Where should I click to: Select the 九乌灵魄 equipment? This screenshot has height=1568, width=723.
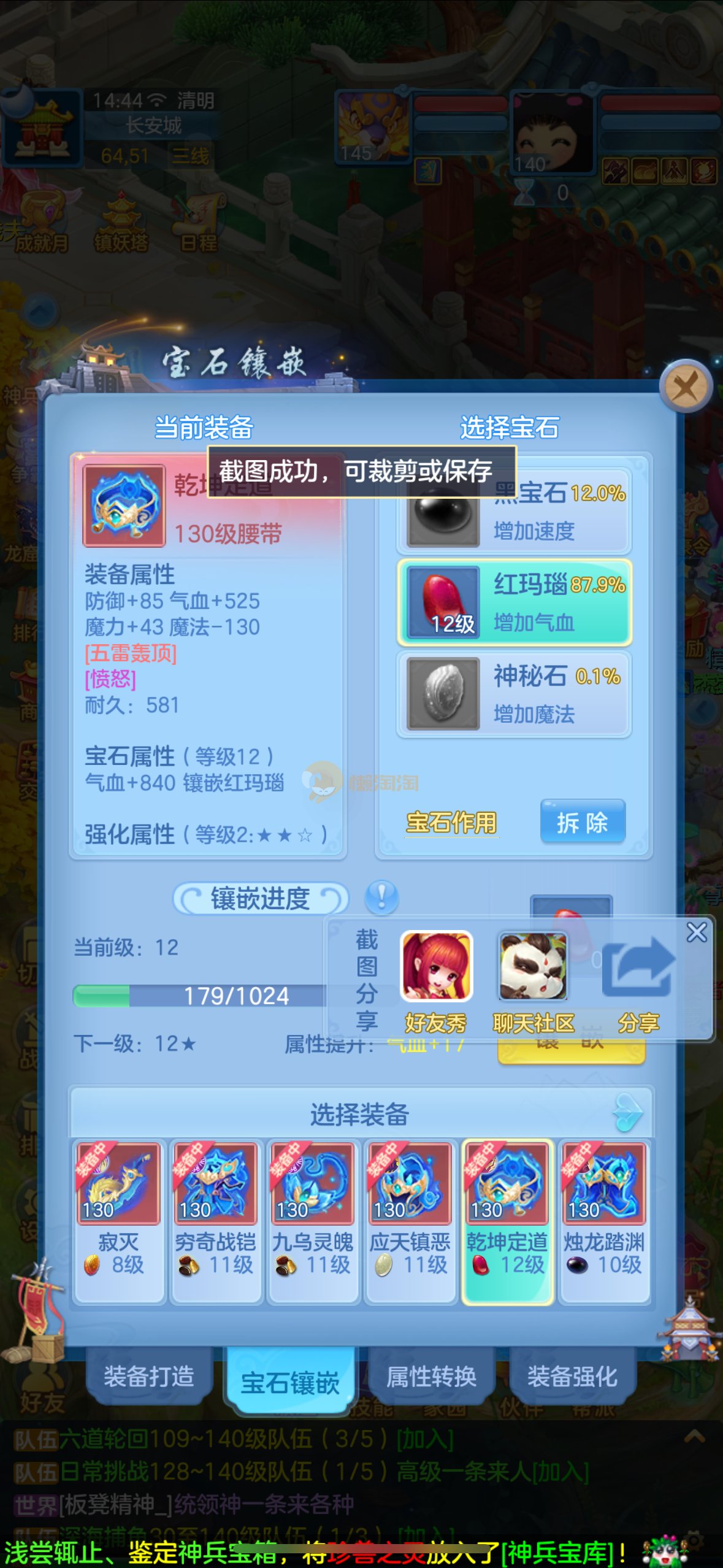(313, 1220)
